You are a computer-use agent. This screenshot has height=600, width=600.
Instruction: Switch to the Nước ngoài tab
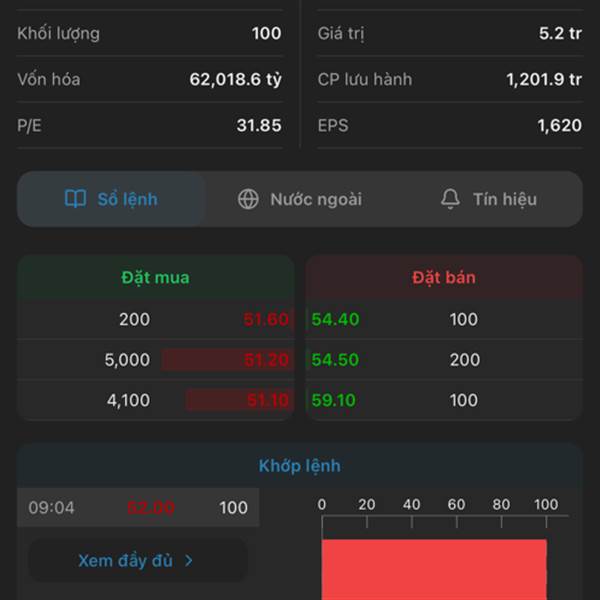pos(299,199)
